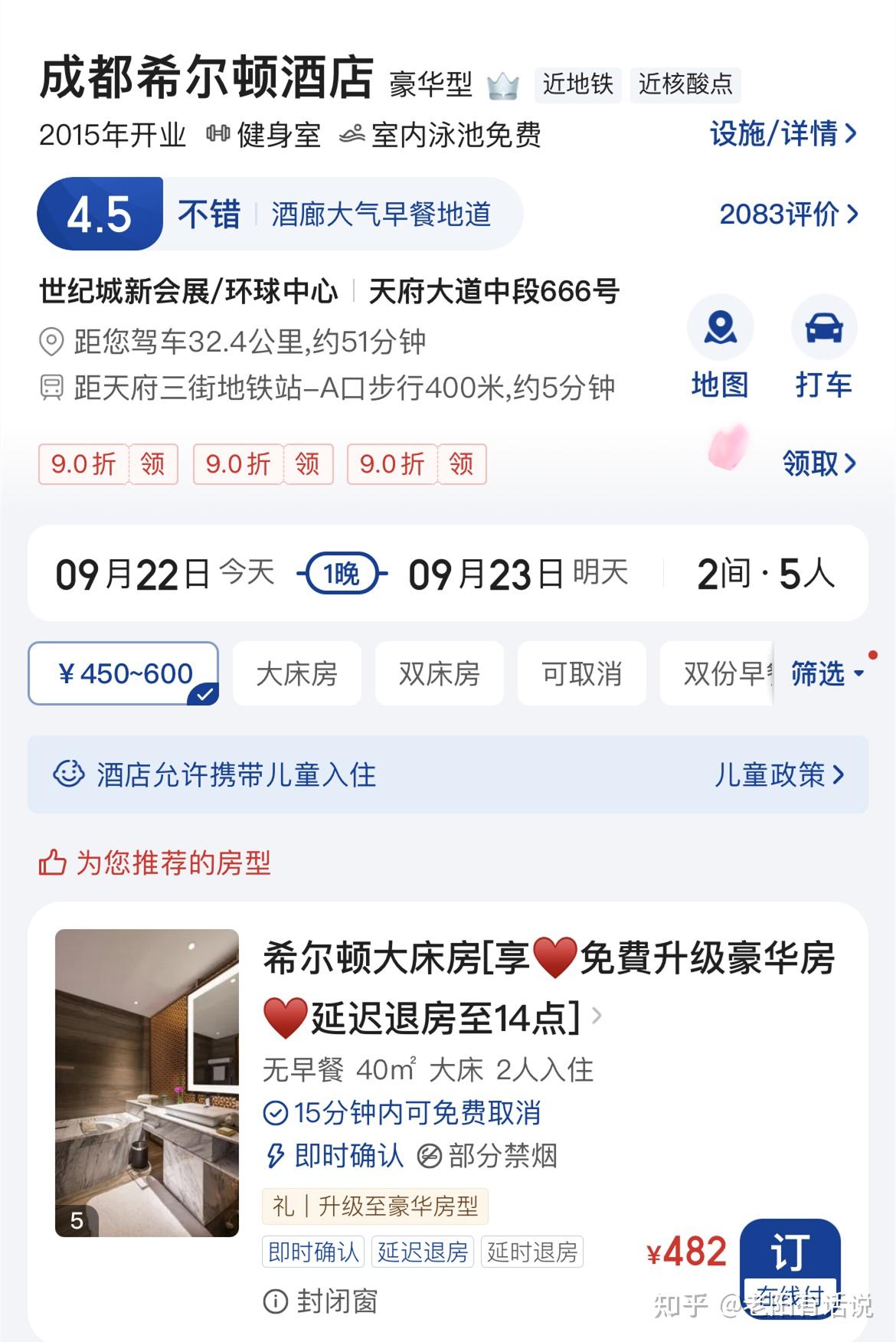Claim the first 9.0折 coupon

coord(108,464)
